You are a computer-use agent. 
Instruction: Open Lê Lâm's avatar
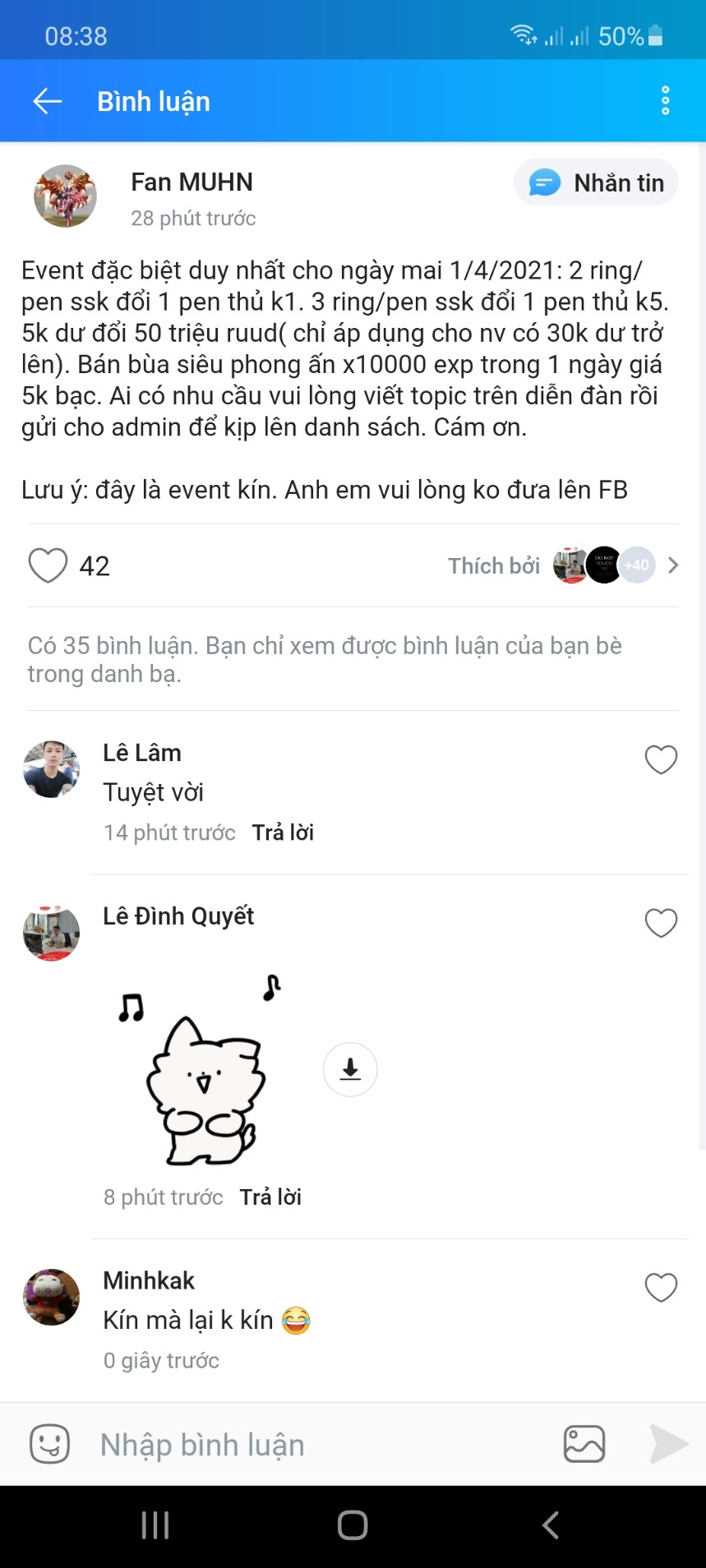pos(51,769)
